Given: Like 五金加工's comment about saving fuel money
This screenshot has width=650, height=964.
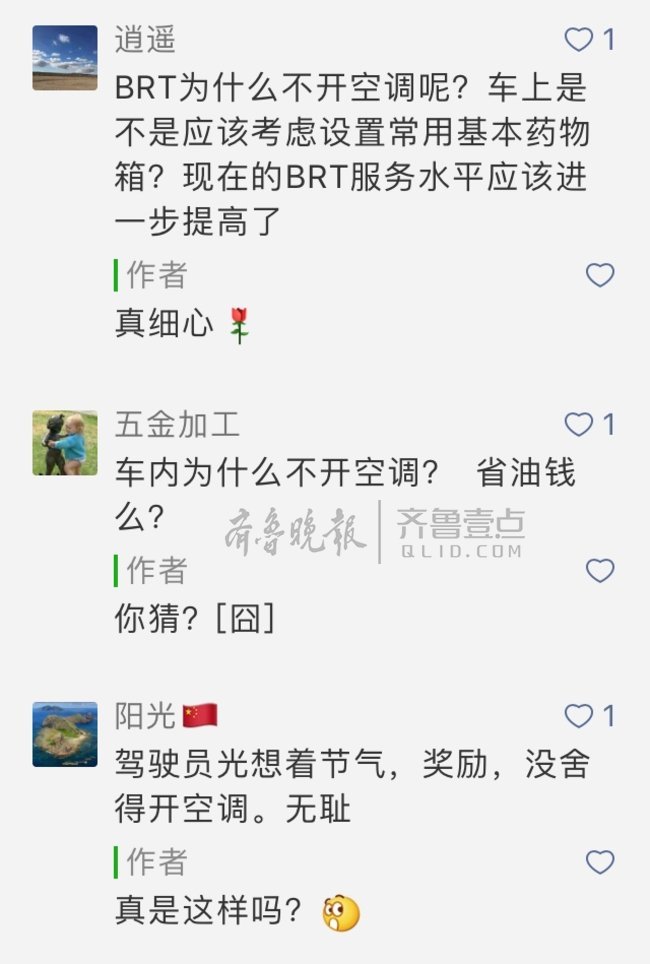Looking at the screenshot, I should pos(580,425).
